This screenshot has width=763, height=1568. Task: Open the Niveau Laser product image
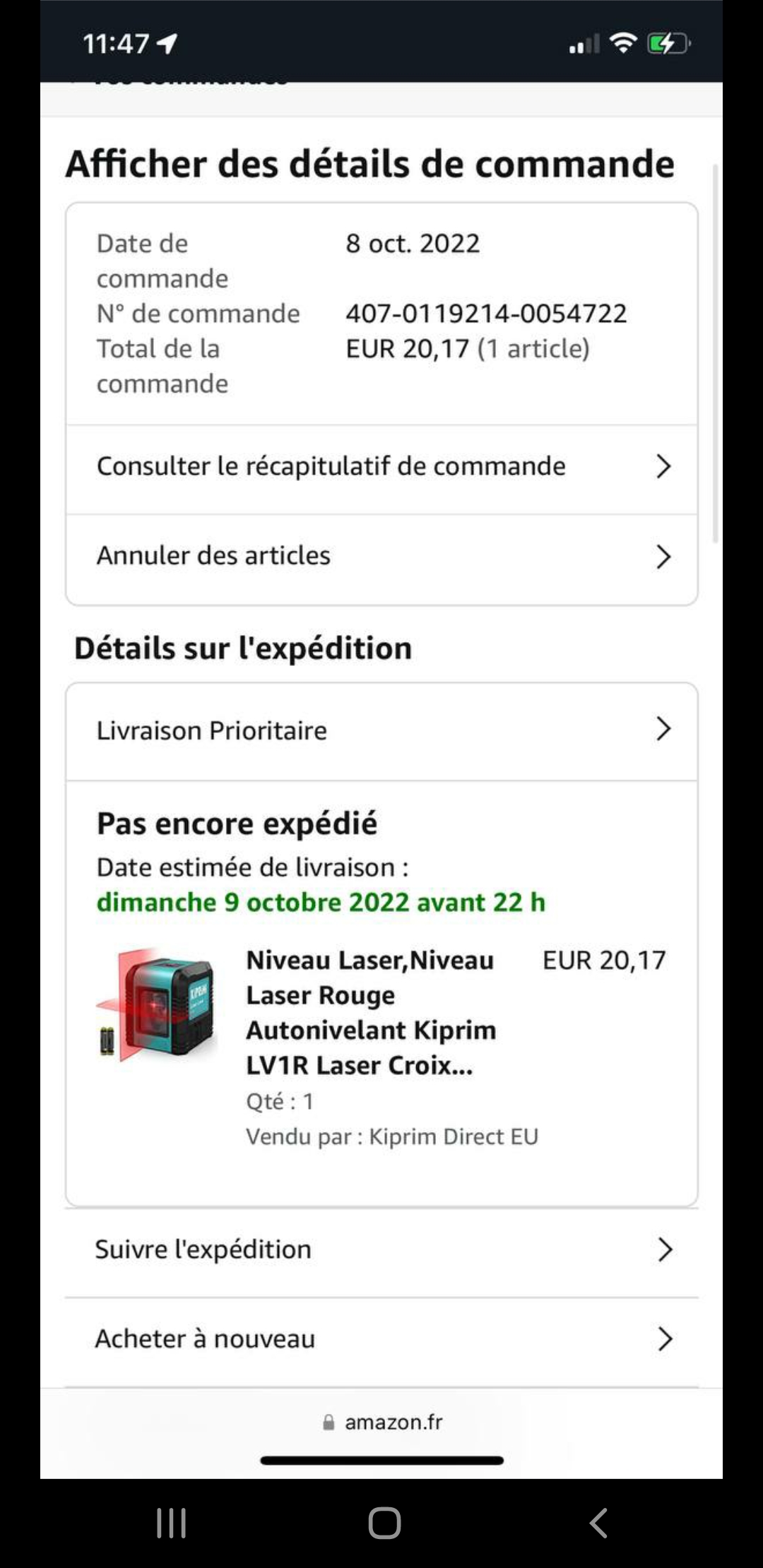(157, 1004)
